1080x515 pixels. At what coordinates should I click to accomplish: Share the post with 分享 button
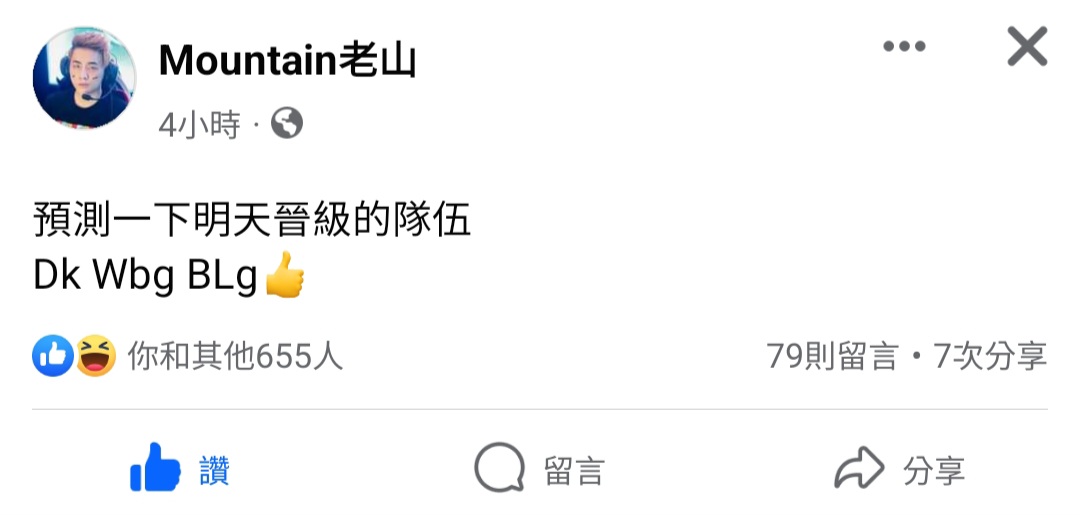899,470
